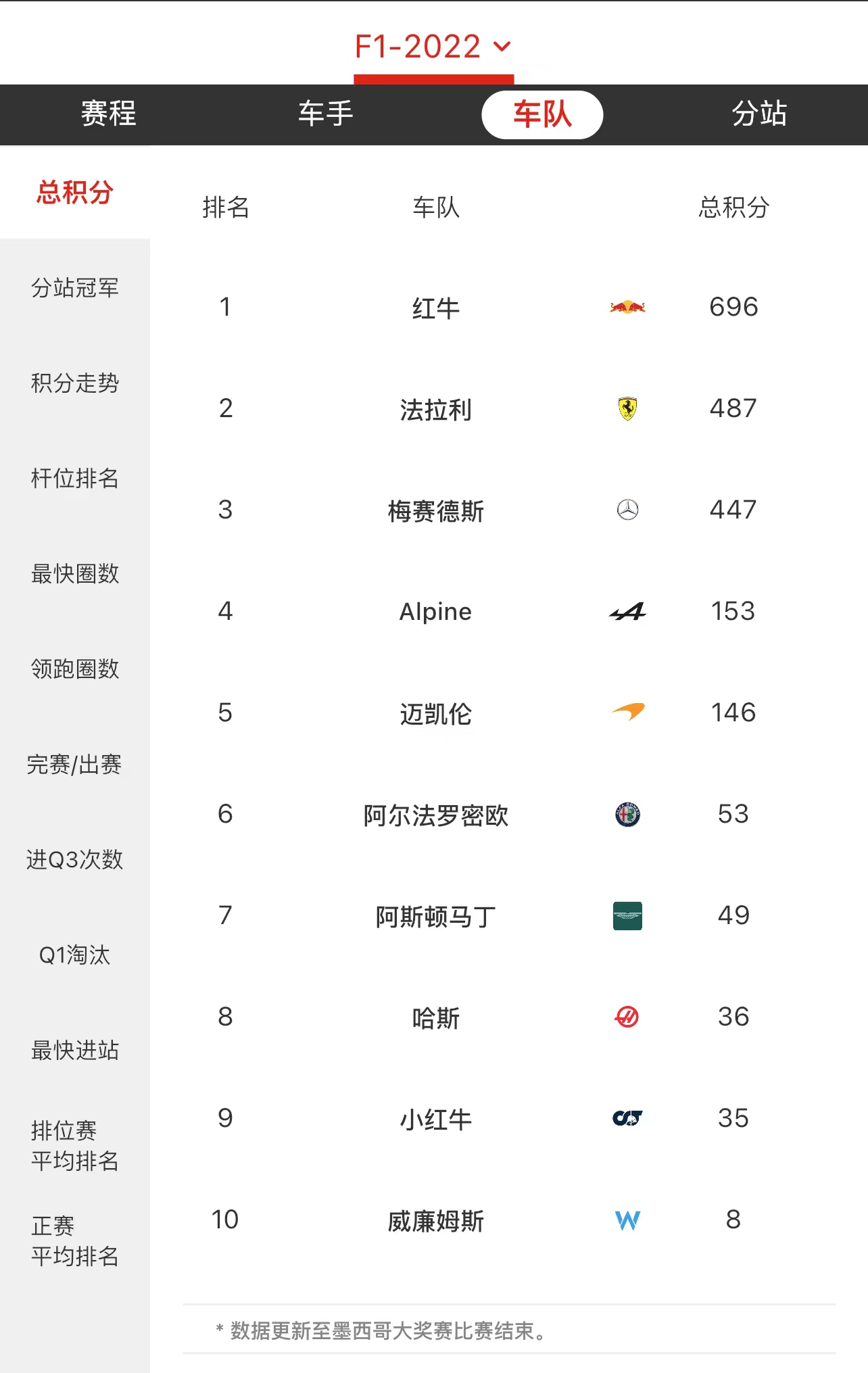Viewport: 868px width, 1373px height.
Task: Show 积分走势 chart
Action: point(75,383)
